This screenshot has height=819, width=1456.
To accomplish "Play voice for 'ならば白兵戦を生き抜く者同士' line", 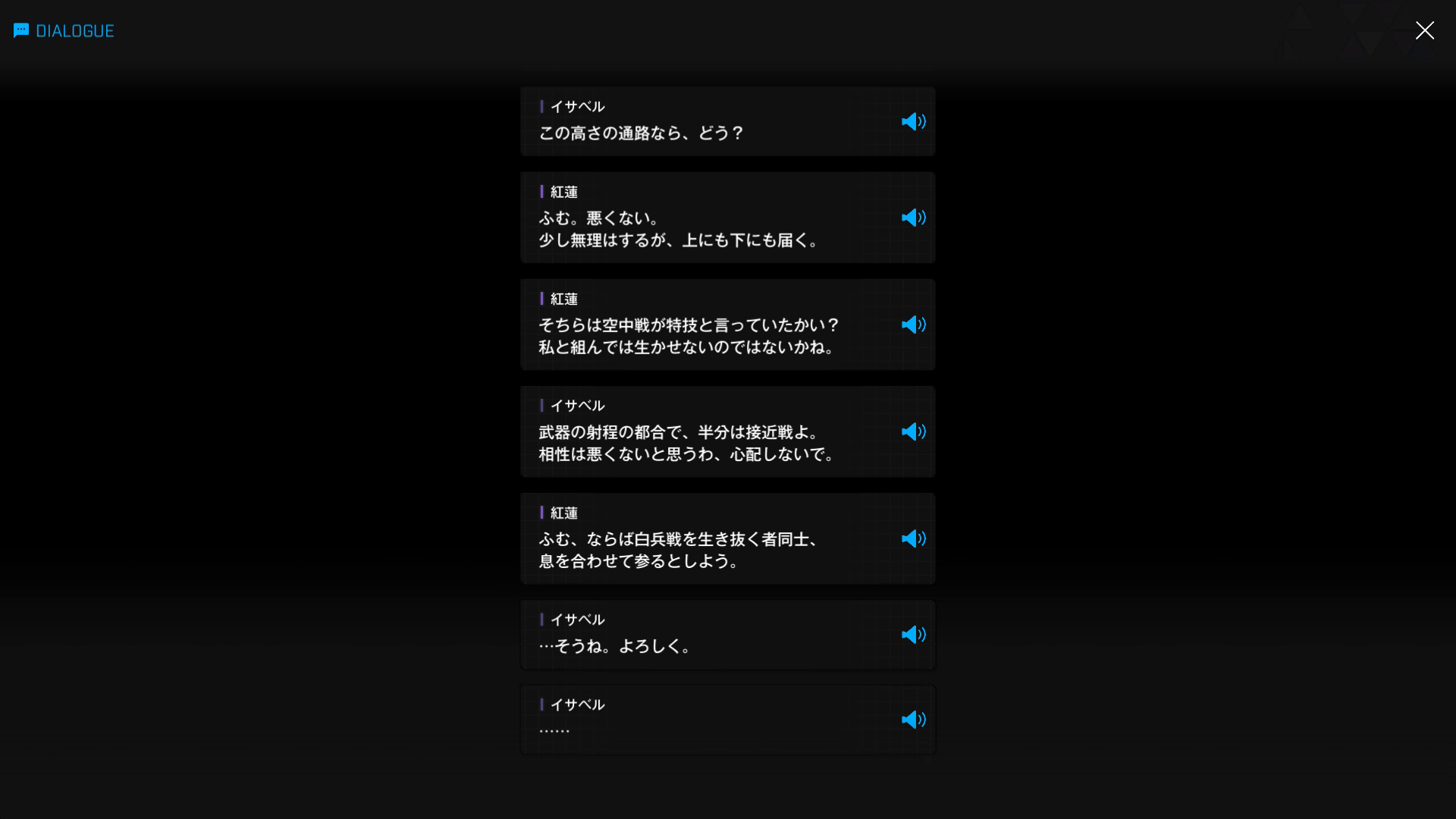I will 913,538.
